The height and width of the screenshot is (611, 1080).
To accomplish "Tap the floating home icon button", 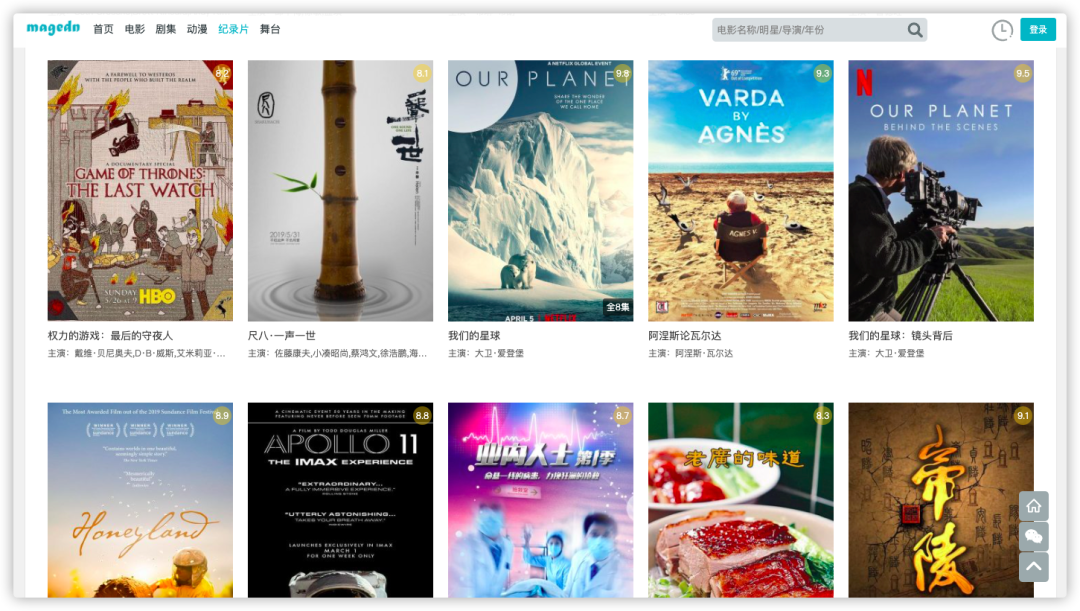I will pyautogui.click(x=1033, y=506).
